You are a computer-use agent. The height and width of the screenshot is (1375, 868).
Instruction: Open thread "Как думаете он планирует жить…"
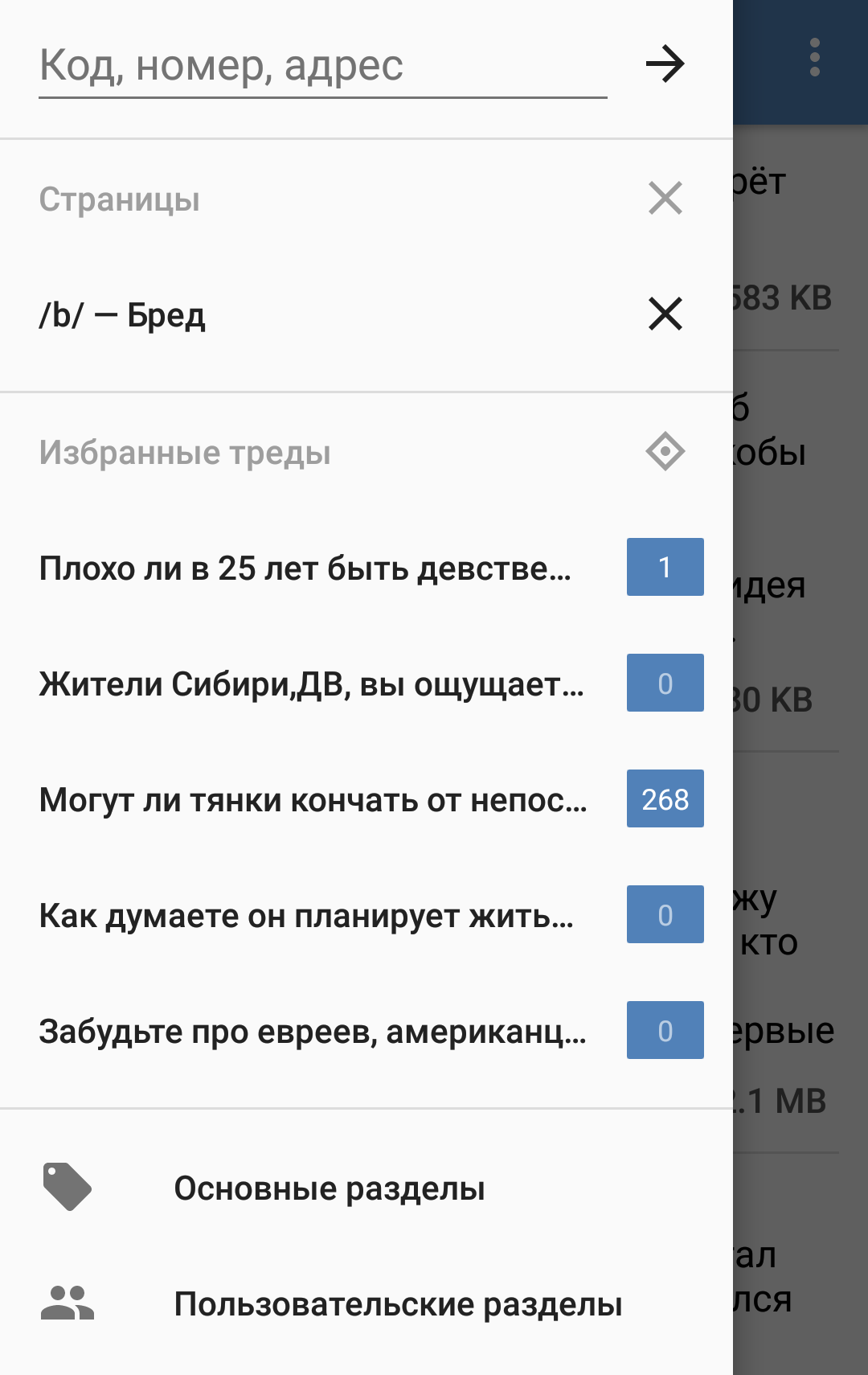coord(305,916)
